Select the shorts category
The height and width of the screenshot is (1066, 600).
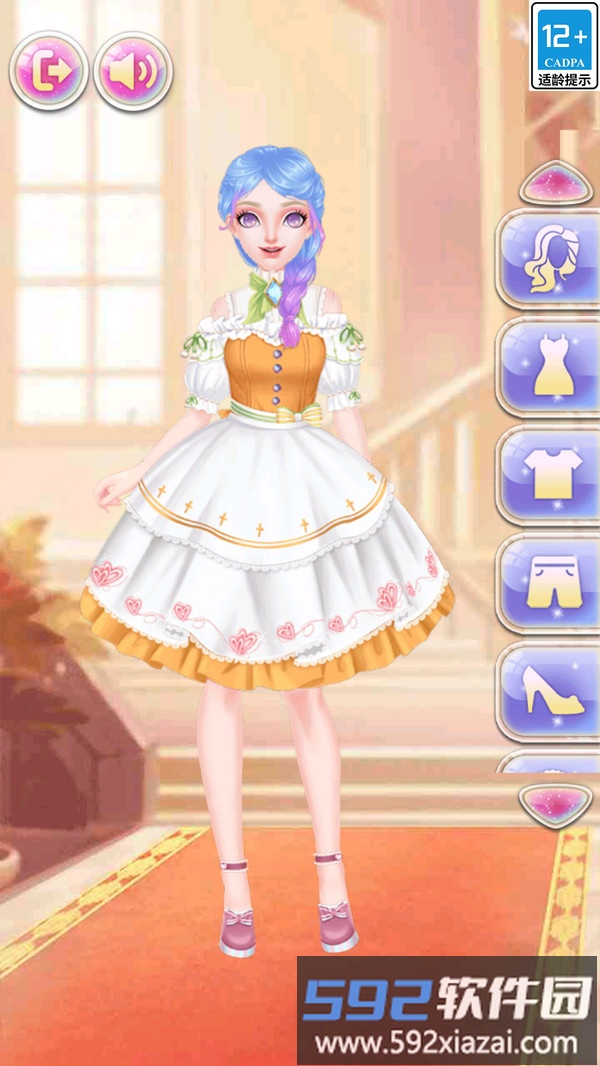548,583
